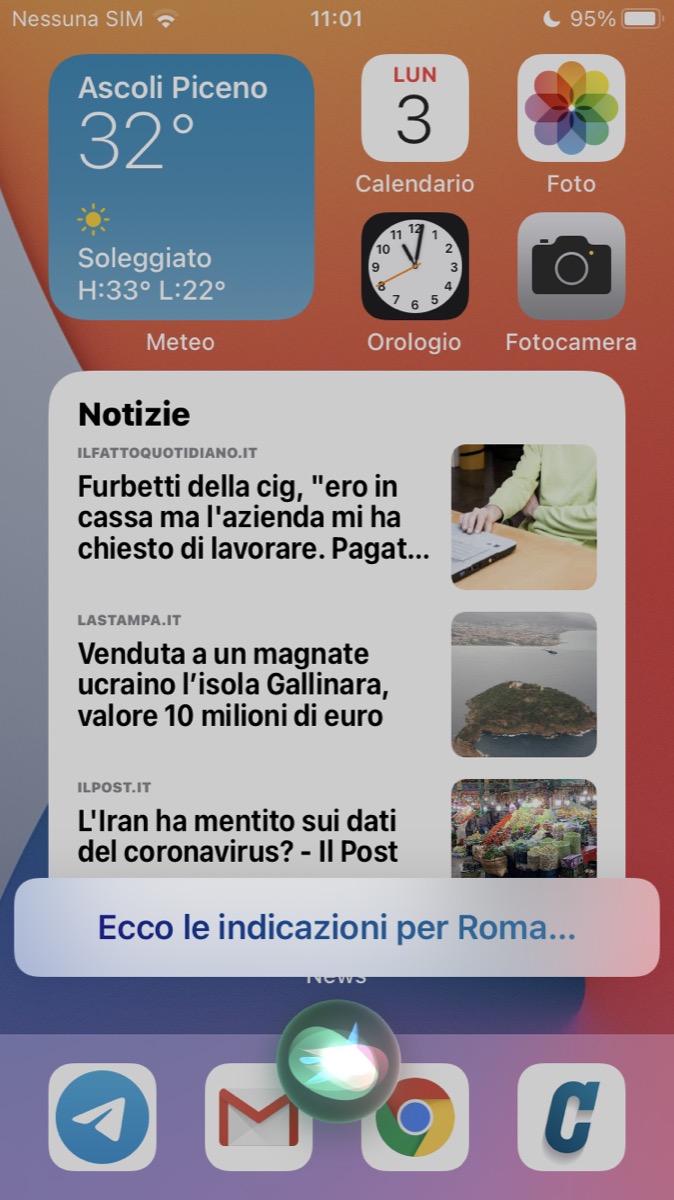The image size is (674, 1200).
Task: Tap the Siri orb to speak again
Action: click(x=337, y=1062)
